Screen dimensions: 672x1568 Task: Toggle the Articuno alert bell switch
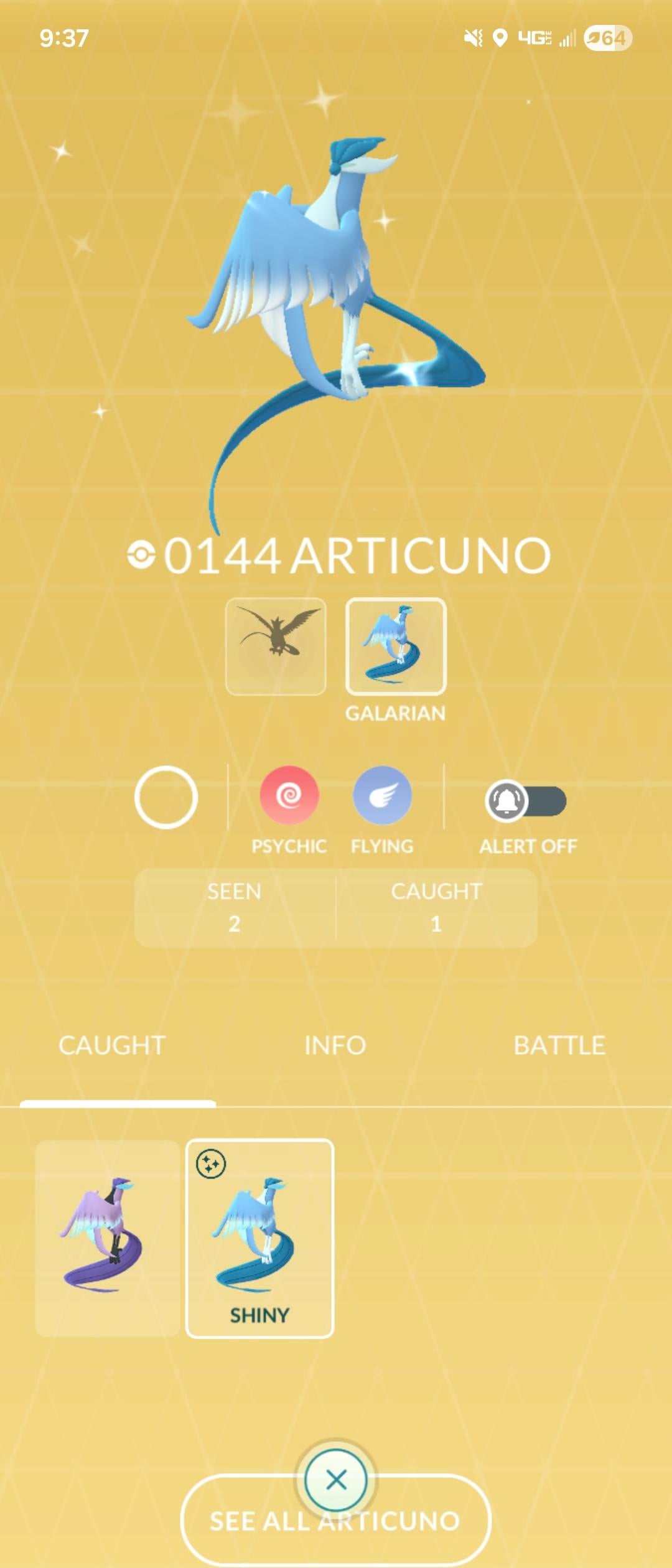(x=526, y=800)
